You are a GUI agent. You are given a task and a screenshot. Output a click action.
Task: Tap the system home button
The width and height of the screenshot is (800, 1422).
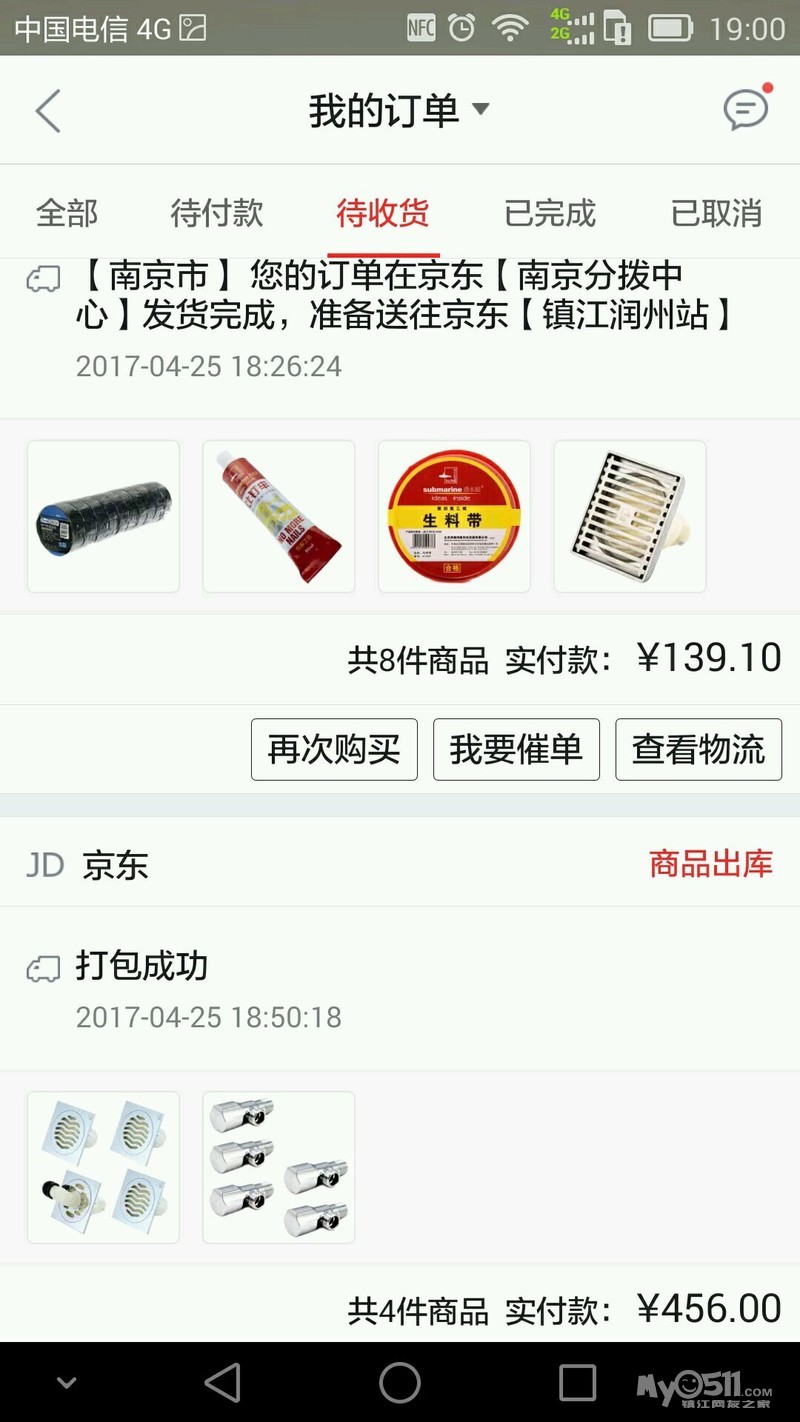(400, 1383)
